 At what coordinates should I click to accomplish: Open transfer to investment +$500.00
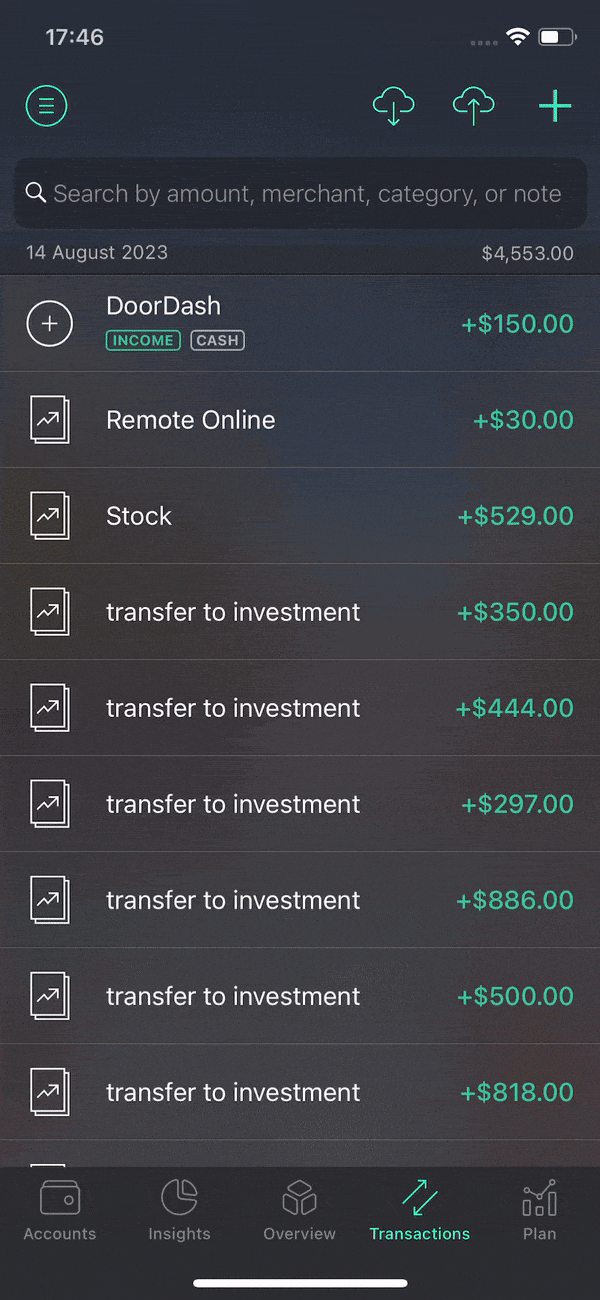click(x=300, y=996)
